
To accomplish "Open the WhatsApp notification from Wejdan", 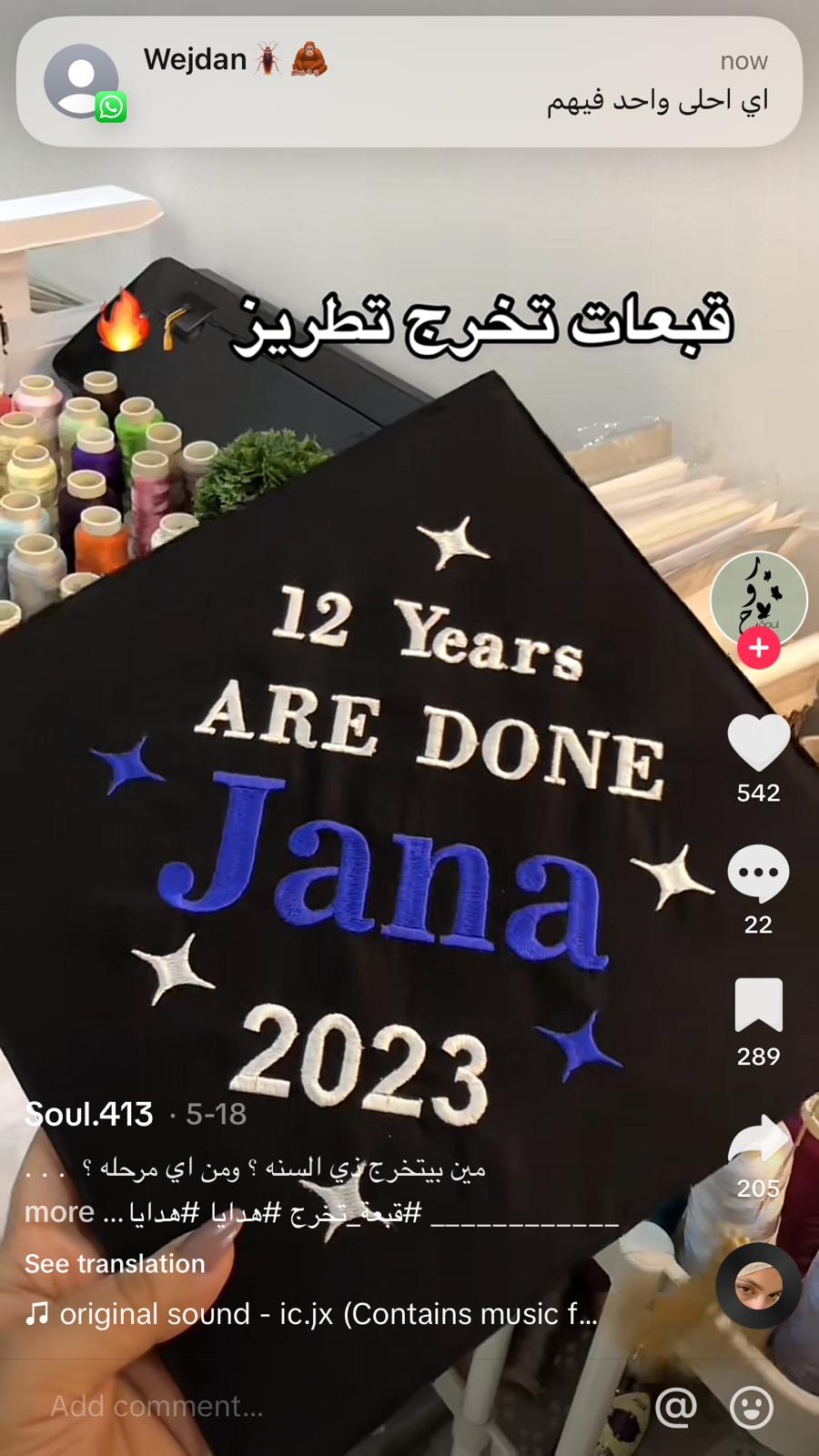I will [x=409, y=82].
